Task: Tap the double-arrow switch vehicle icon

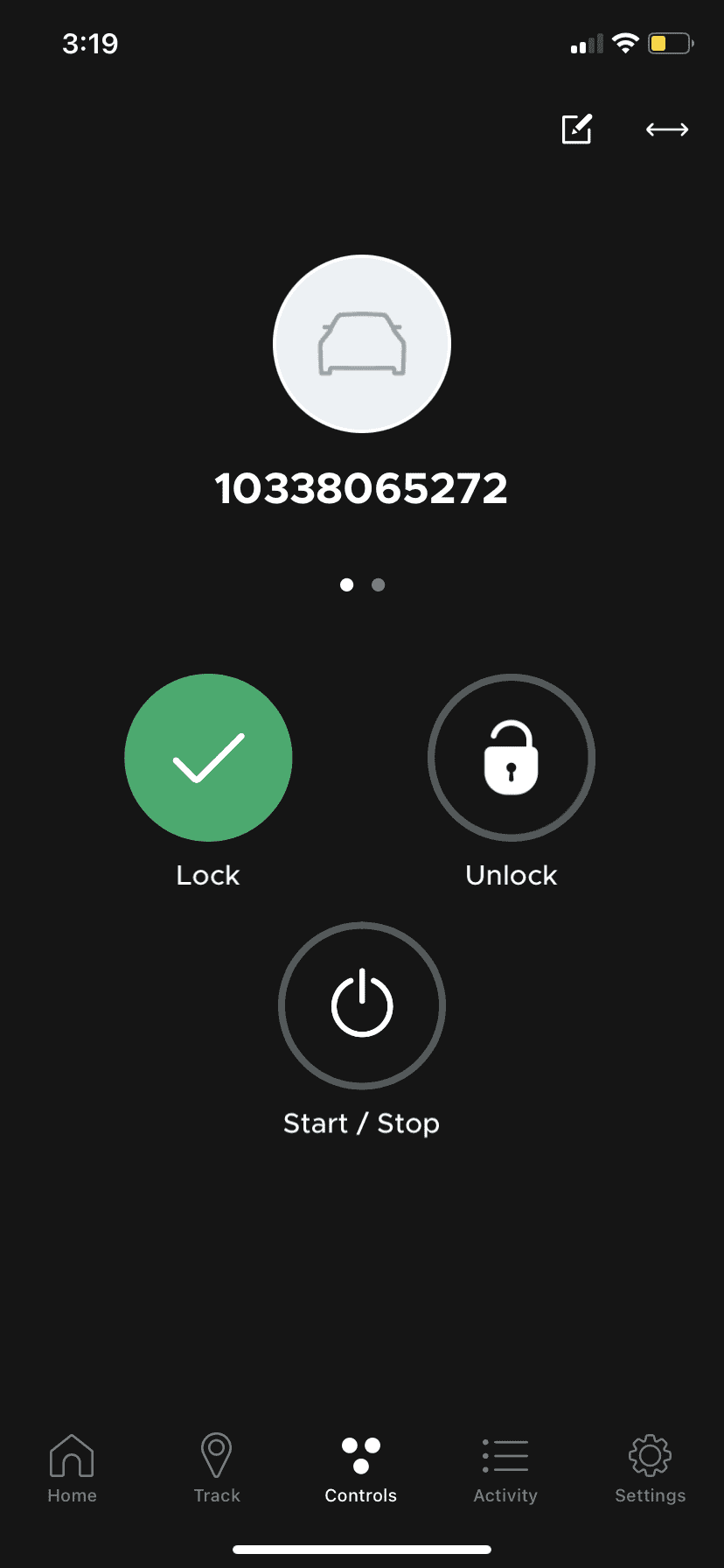Action: point(667,129)
